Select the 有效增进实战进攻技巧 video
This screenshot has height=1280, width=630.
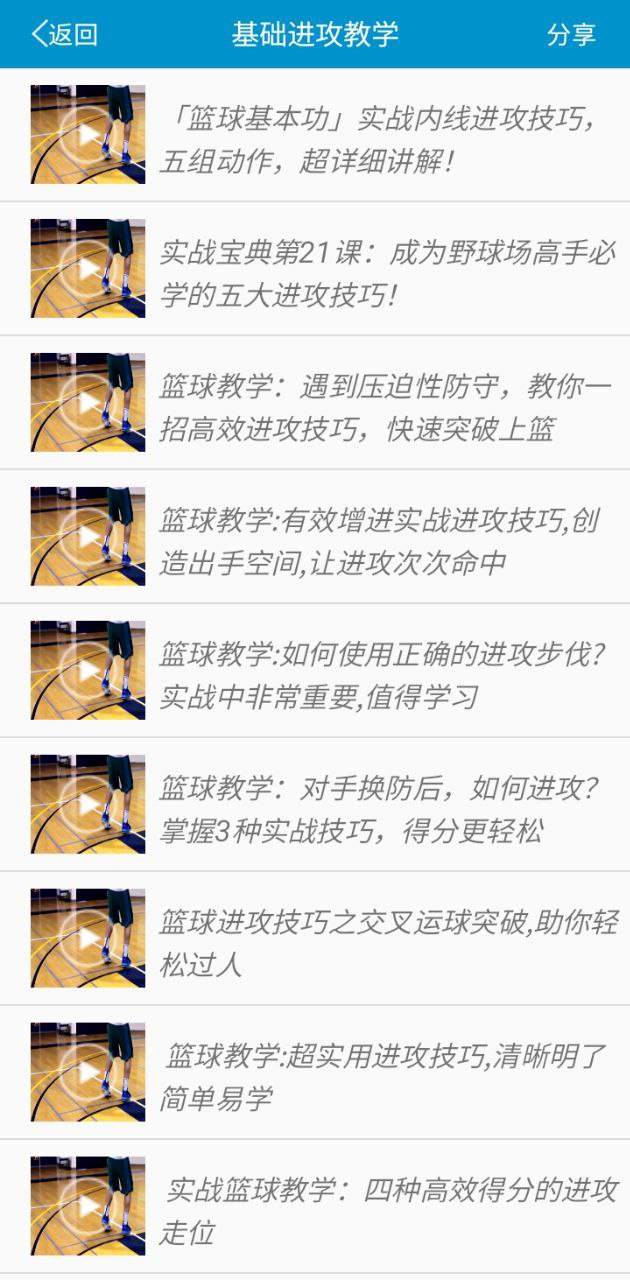tap(315, 537)
